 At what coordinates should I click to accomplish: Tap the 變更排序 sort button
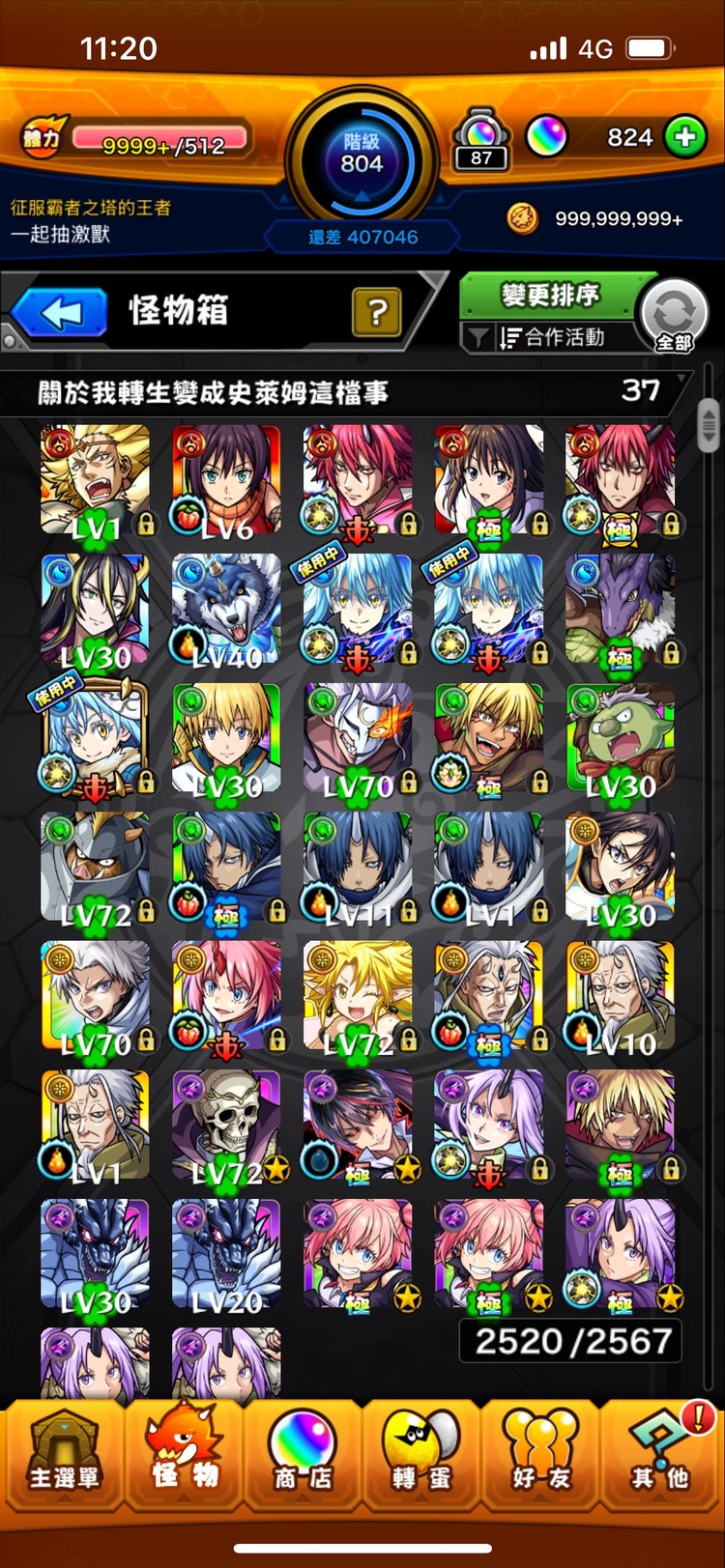tap(550, 296)
